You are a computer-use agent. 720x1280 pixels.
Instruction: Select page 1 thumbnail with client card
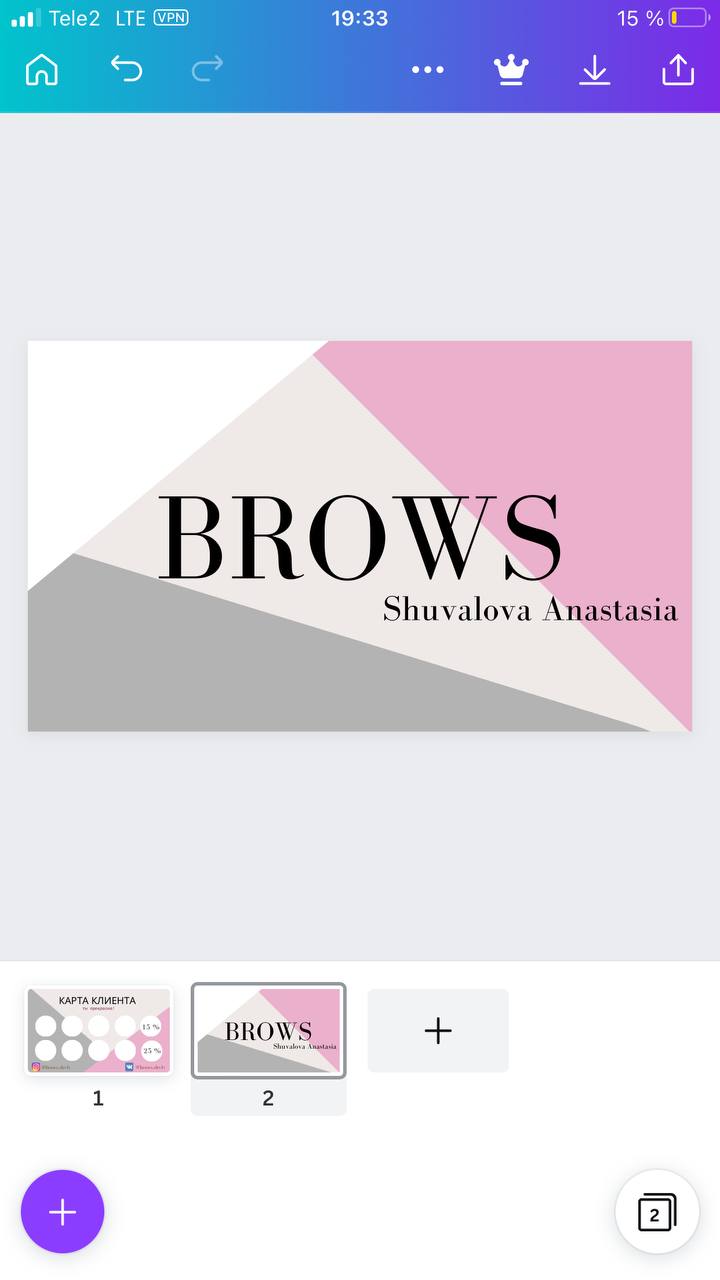point(98,1031)
